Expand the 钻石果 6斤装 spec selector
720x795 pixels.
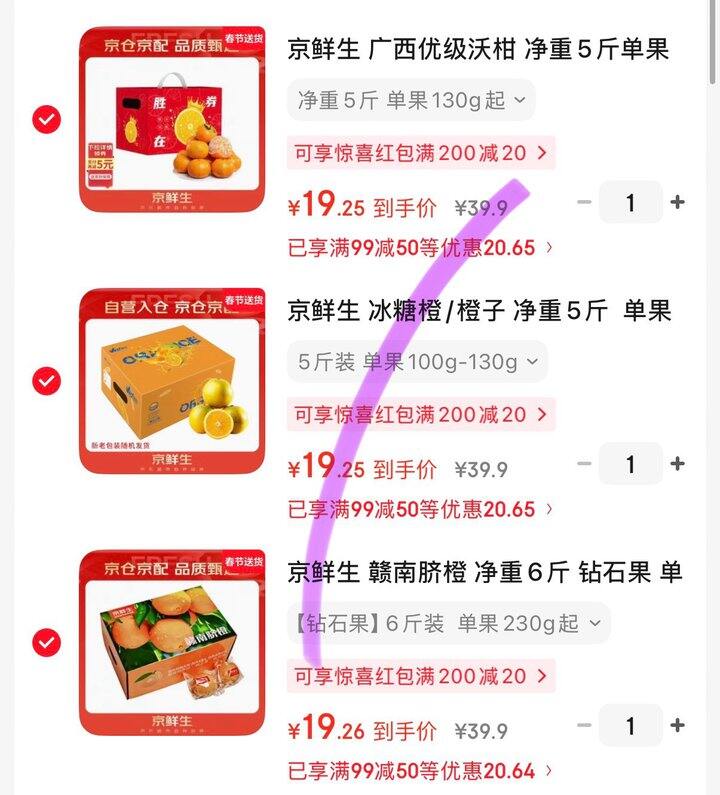(447, 622)
